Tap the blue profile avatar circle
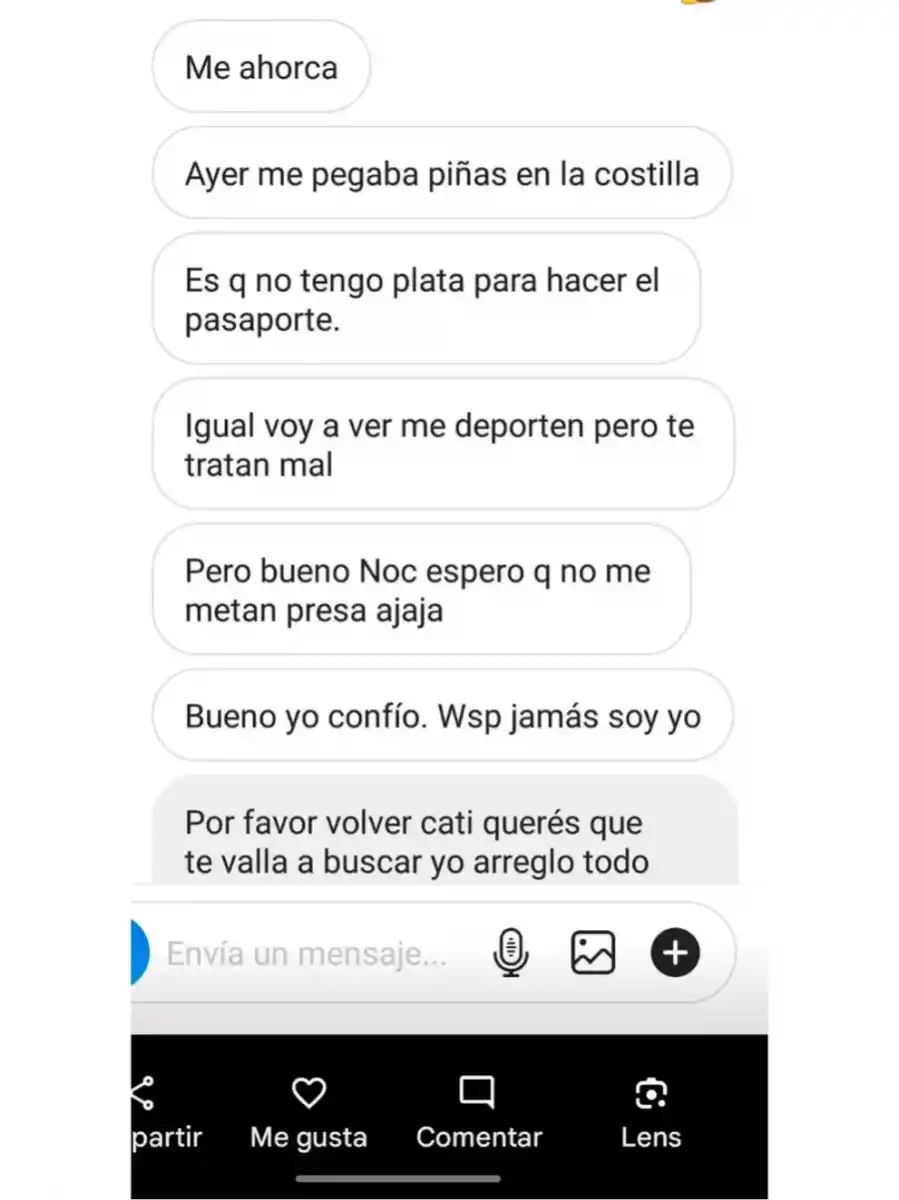The width and height of the screenshot is (899, 1200). tap(140, 952)
